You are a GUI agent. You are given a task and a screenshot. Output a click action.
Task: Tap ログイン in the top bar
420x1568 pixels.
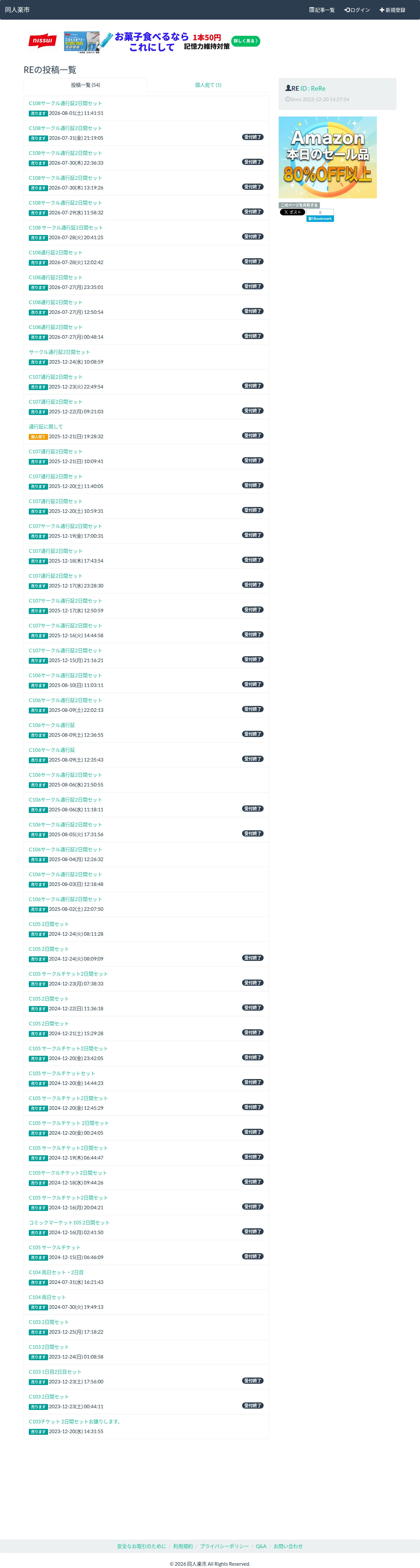click(x=357, y=10)
